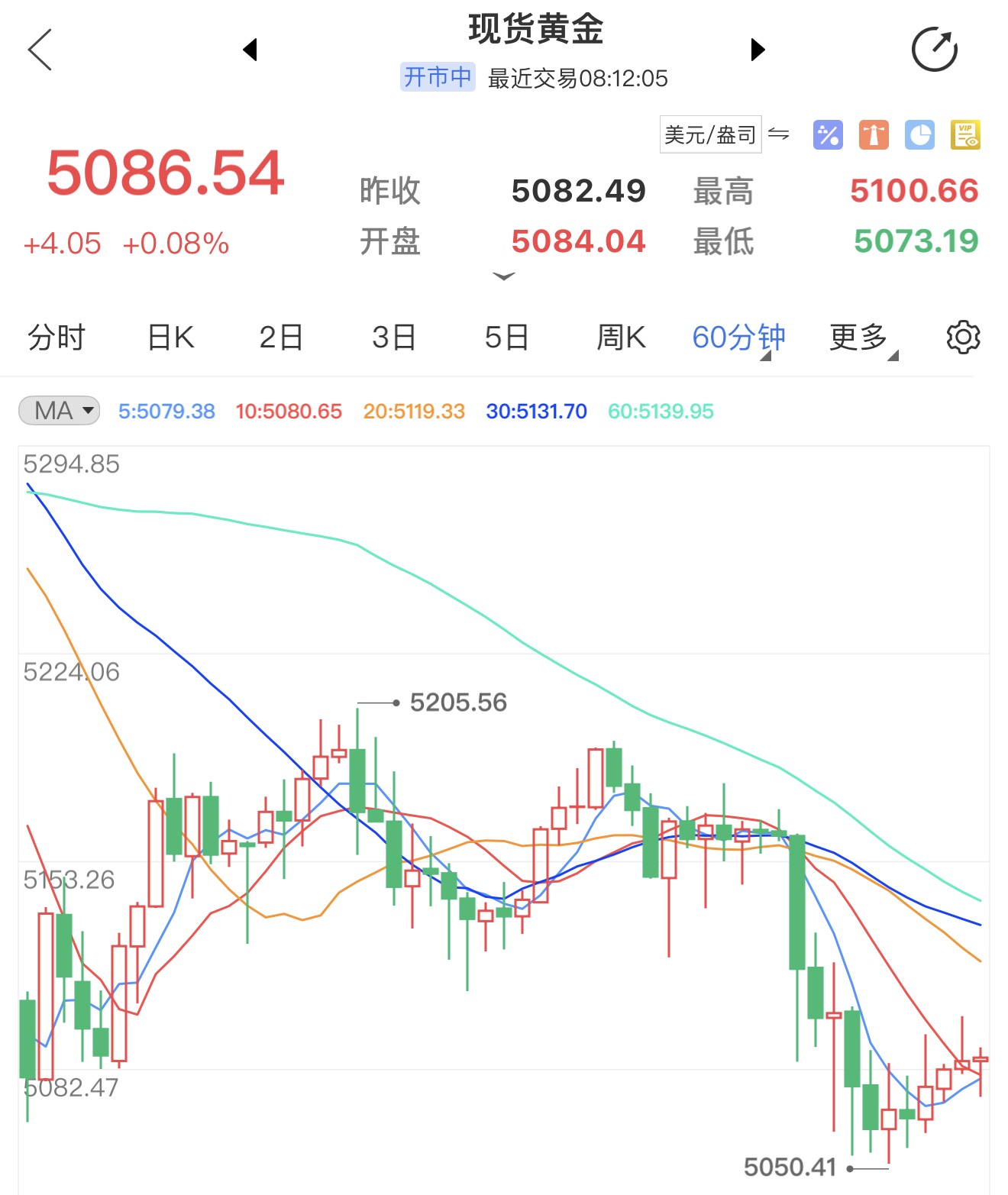
Task: Open the blue pie chart icon
Action: 919,135
